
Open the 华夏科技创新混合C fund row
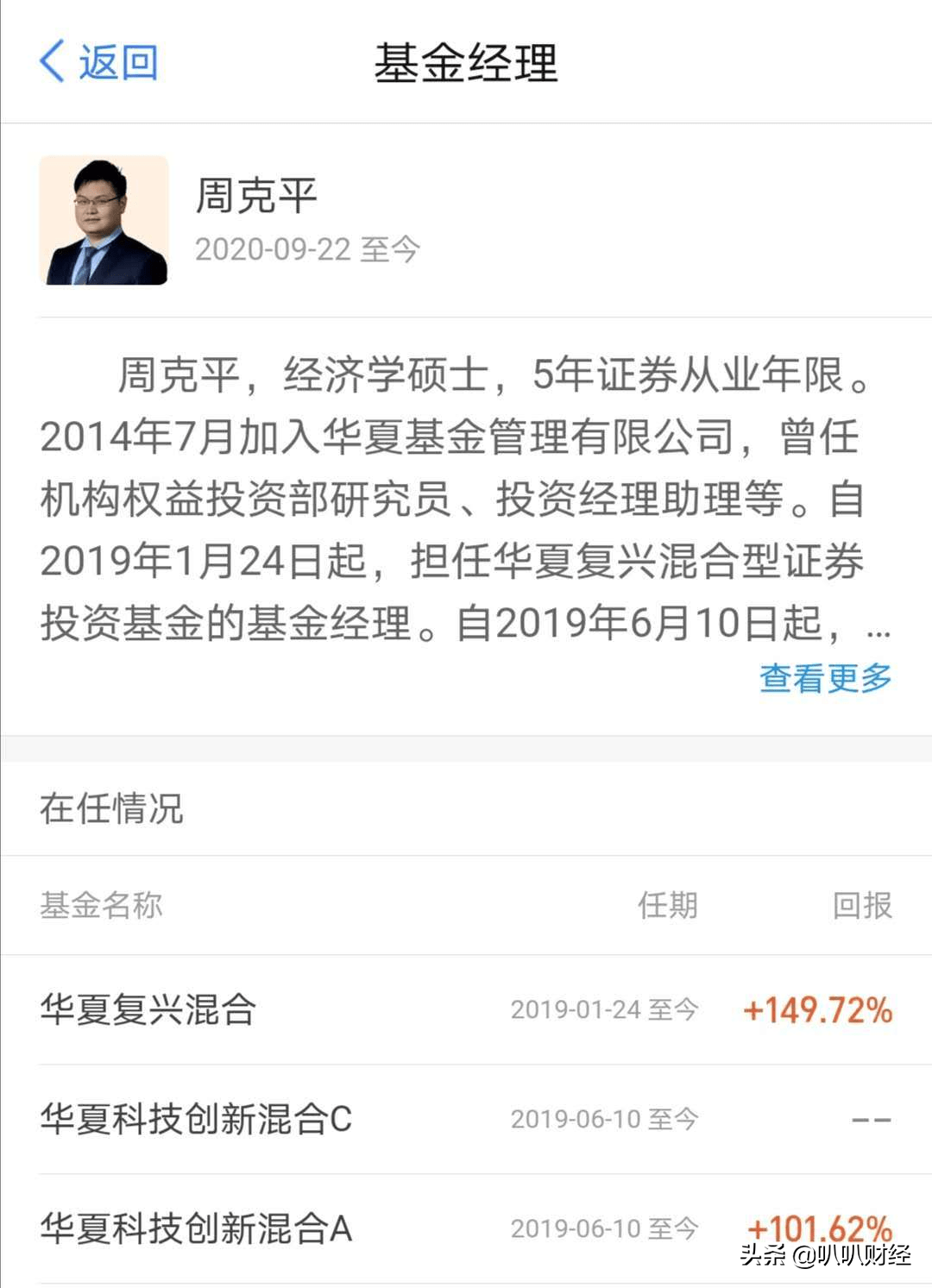pyautogui.click(x=466, y=1119)
